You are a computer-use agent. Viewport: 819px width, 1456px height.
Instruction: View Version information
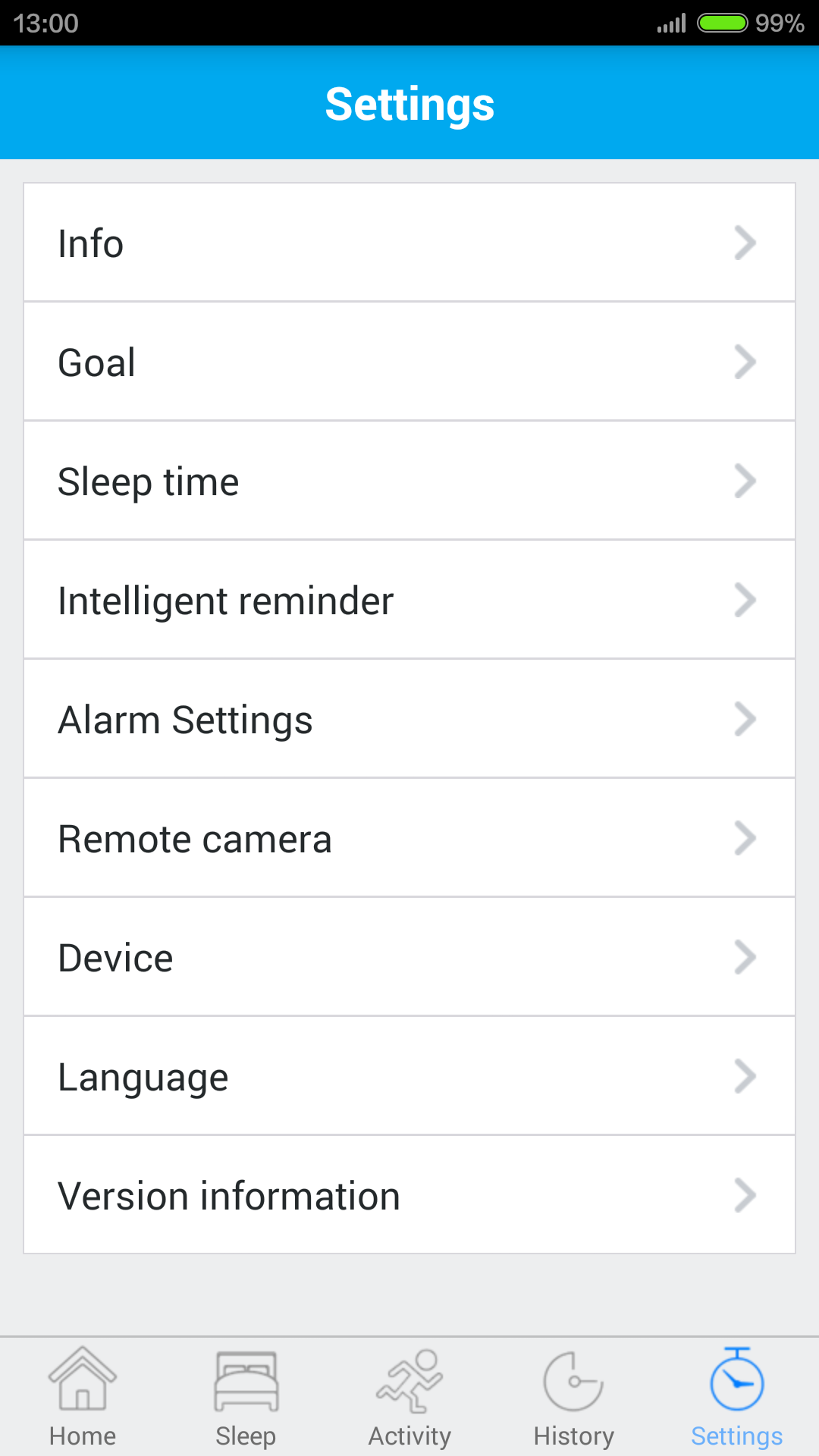(x=409, y=1195)
